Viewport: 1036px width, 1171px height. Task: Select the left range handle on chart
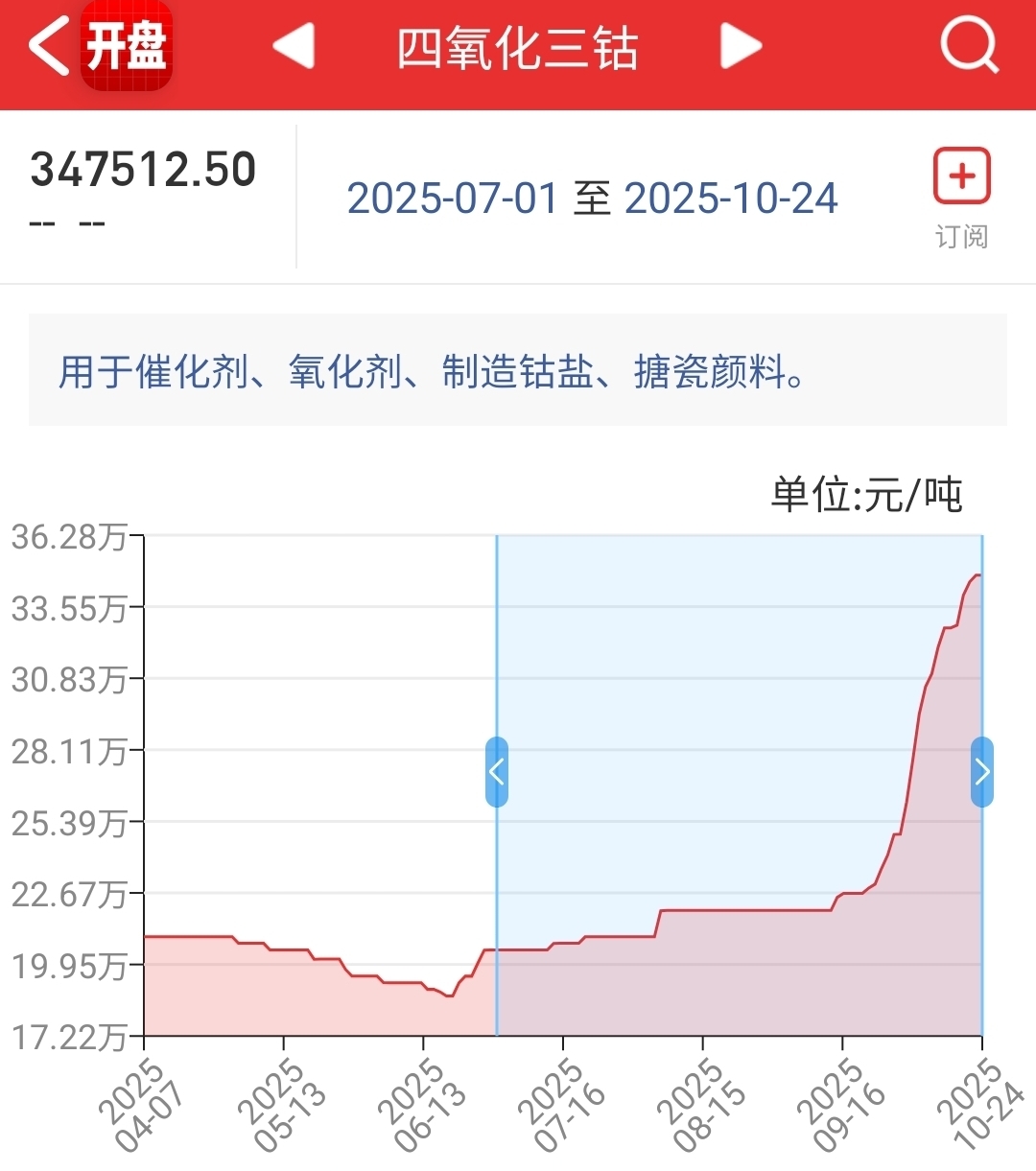497,772
